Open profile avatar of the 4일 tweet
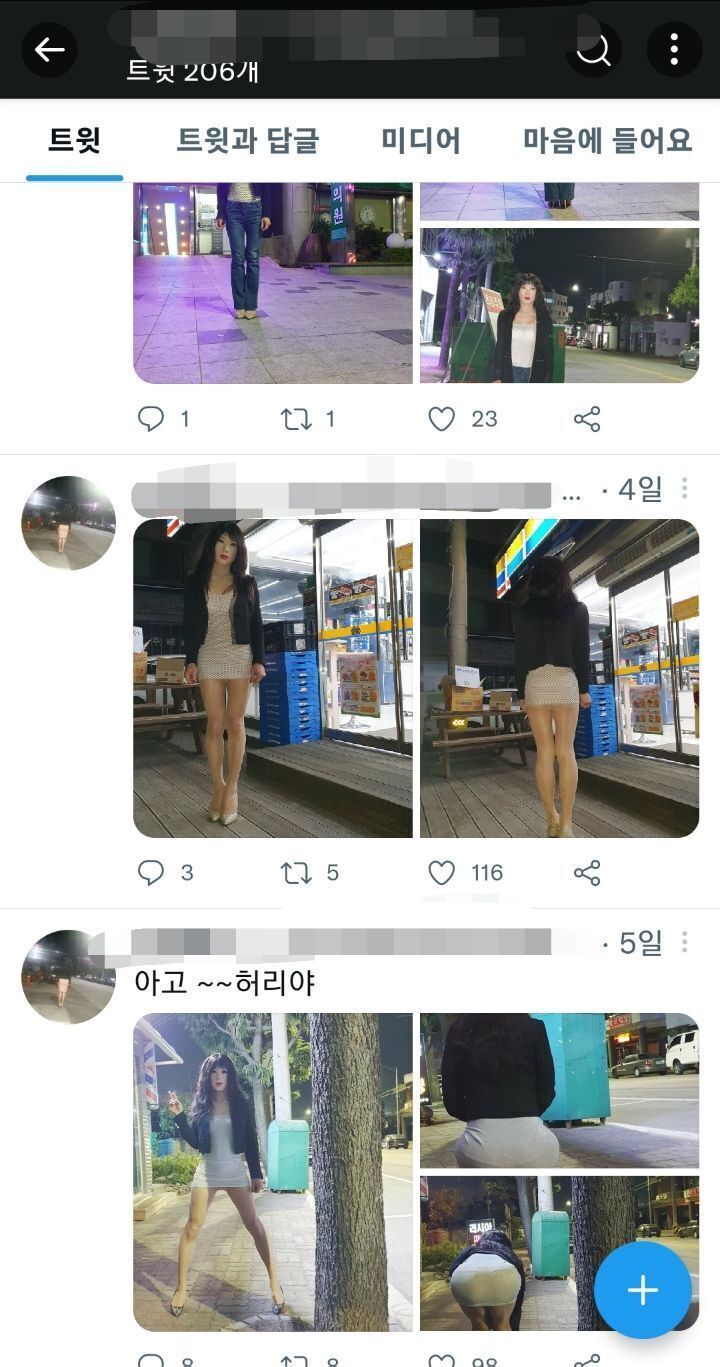 coord(69,523)
